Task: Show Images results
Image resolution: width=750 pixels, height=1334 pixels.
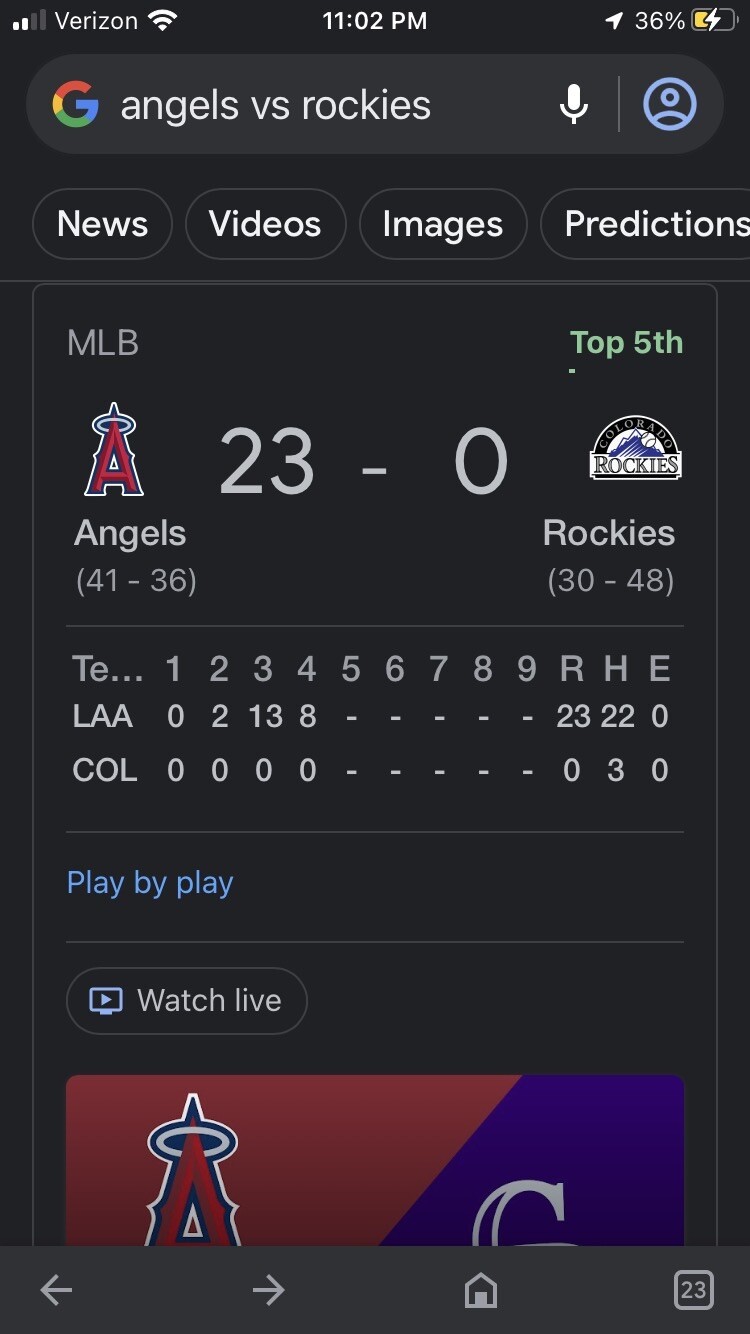Action: tap(443, 224)
